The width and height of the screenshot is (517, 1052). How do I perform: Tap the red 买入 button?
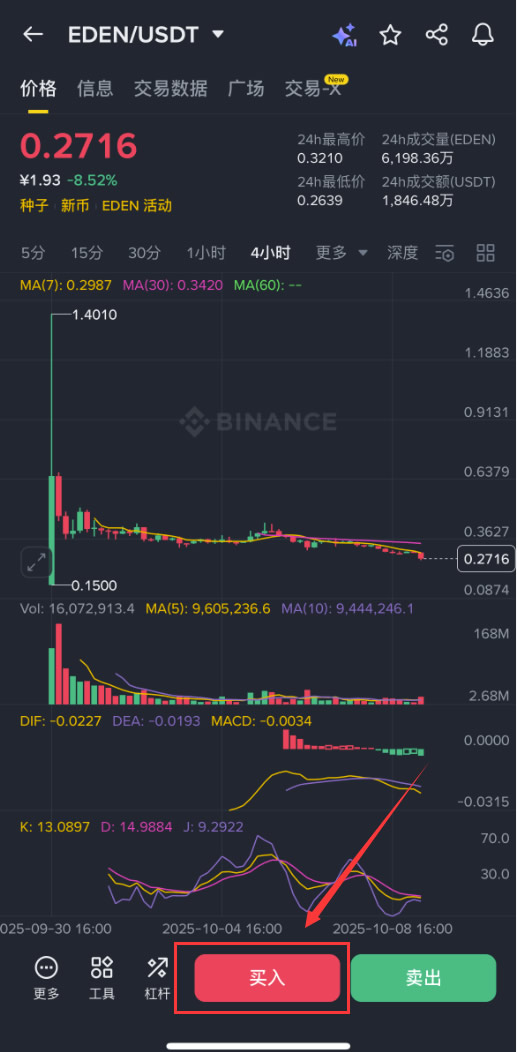tap(267, 978)
